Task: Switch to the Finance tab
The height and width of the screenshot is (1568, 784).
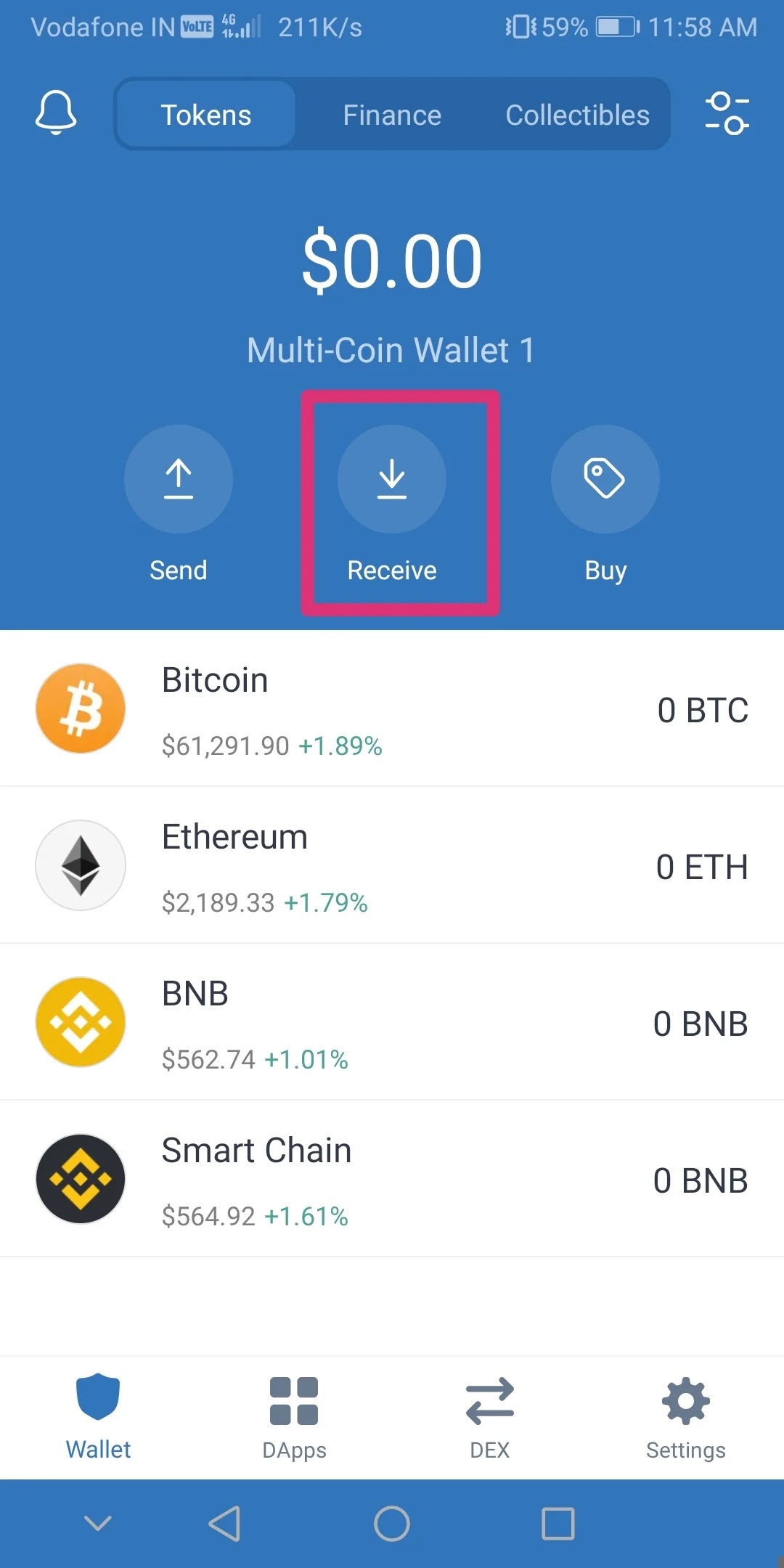Action: (x=392, y=115)
